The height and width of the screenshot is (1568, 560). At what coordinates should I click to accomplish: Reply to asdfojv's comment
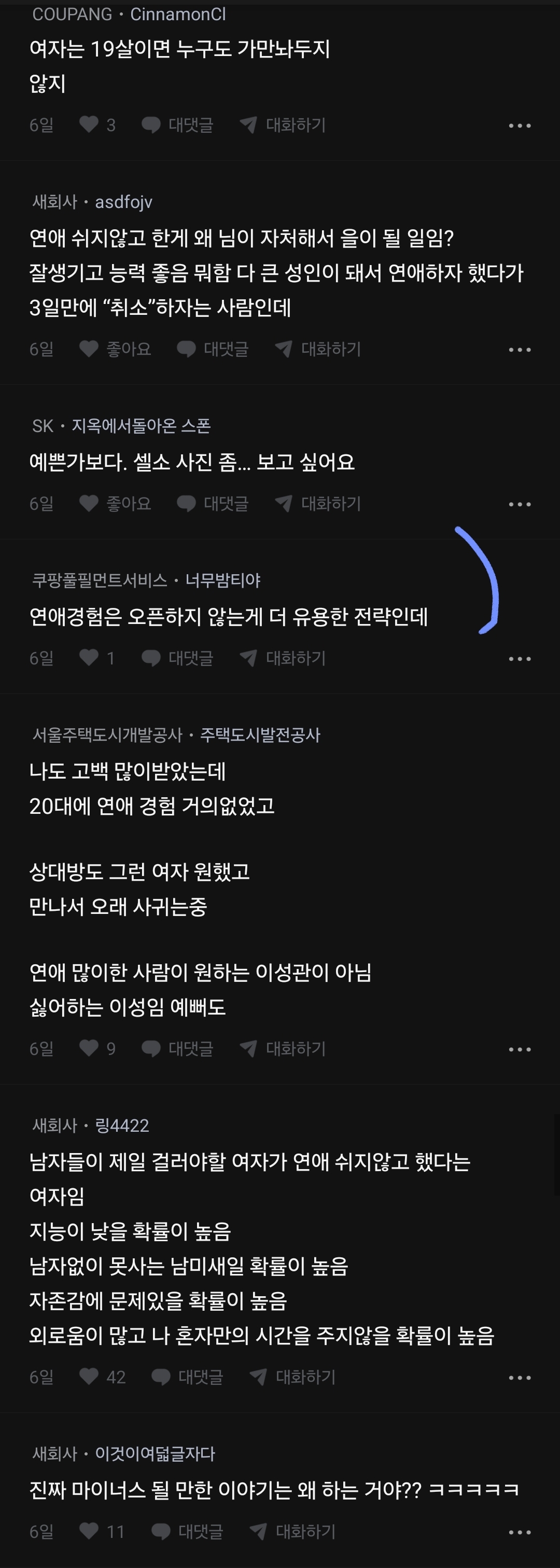[x=213, y=349]
